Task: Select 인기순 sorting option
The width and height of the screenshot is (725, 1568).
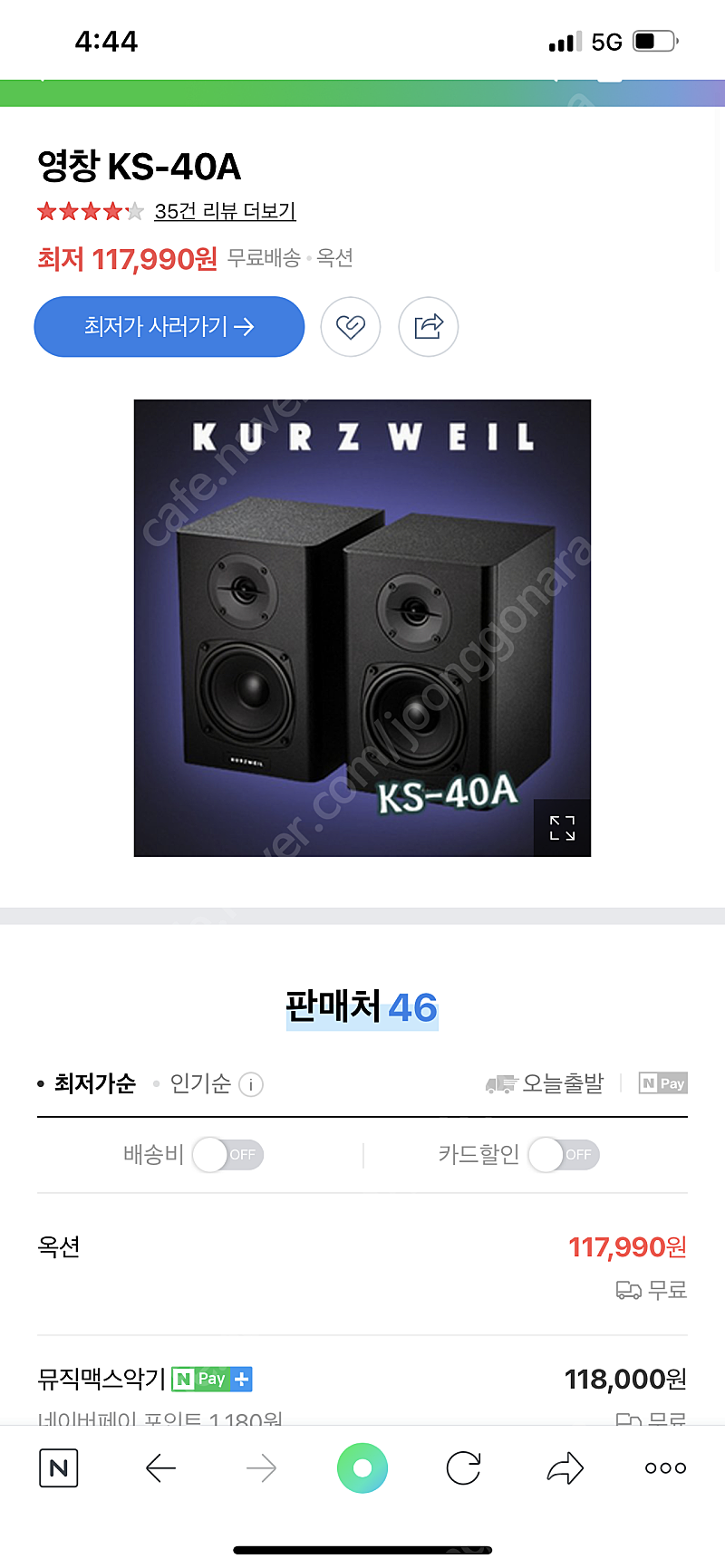Action: 201,1083
